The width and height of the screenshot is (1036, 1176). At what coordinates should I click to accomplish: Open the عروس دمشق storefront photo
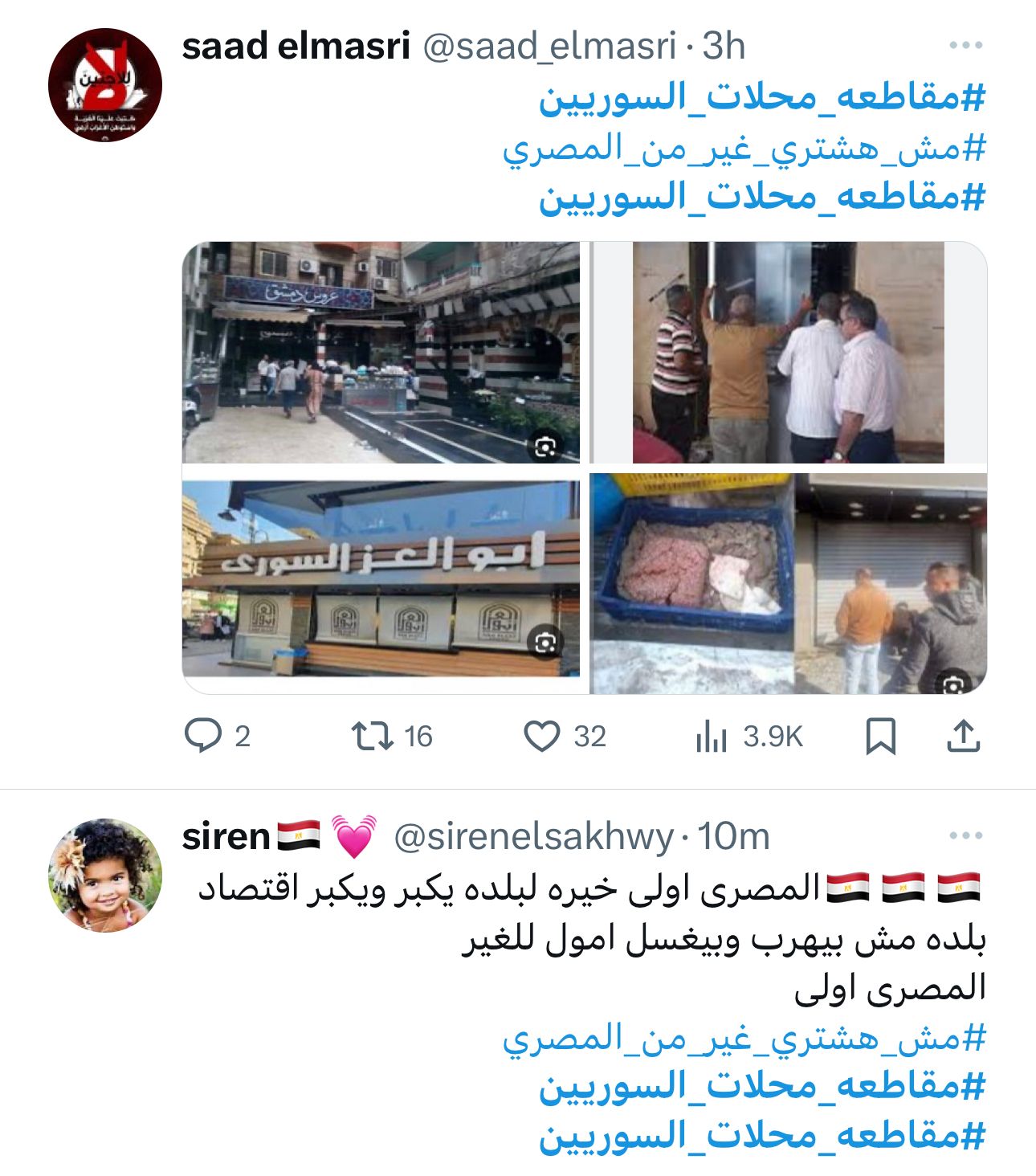point(381,353)
